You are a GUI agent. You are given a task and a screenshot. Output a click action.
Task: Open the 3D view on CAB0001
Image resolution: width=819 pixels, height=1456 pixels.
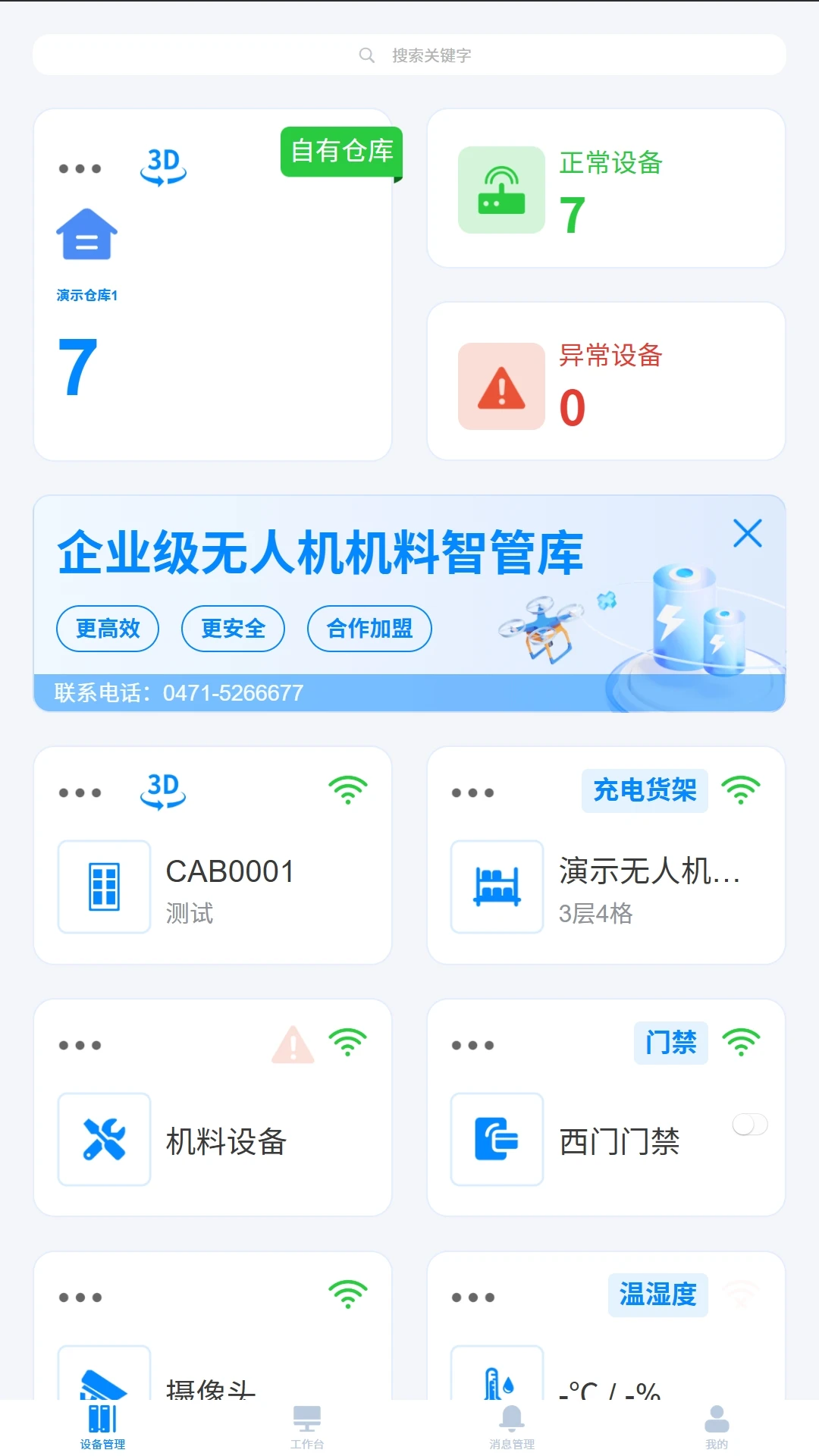click(163, 791)
